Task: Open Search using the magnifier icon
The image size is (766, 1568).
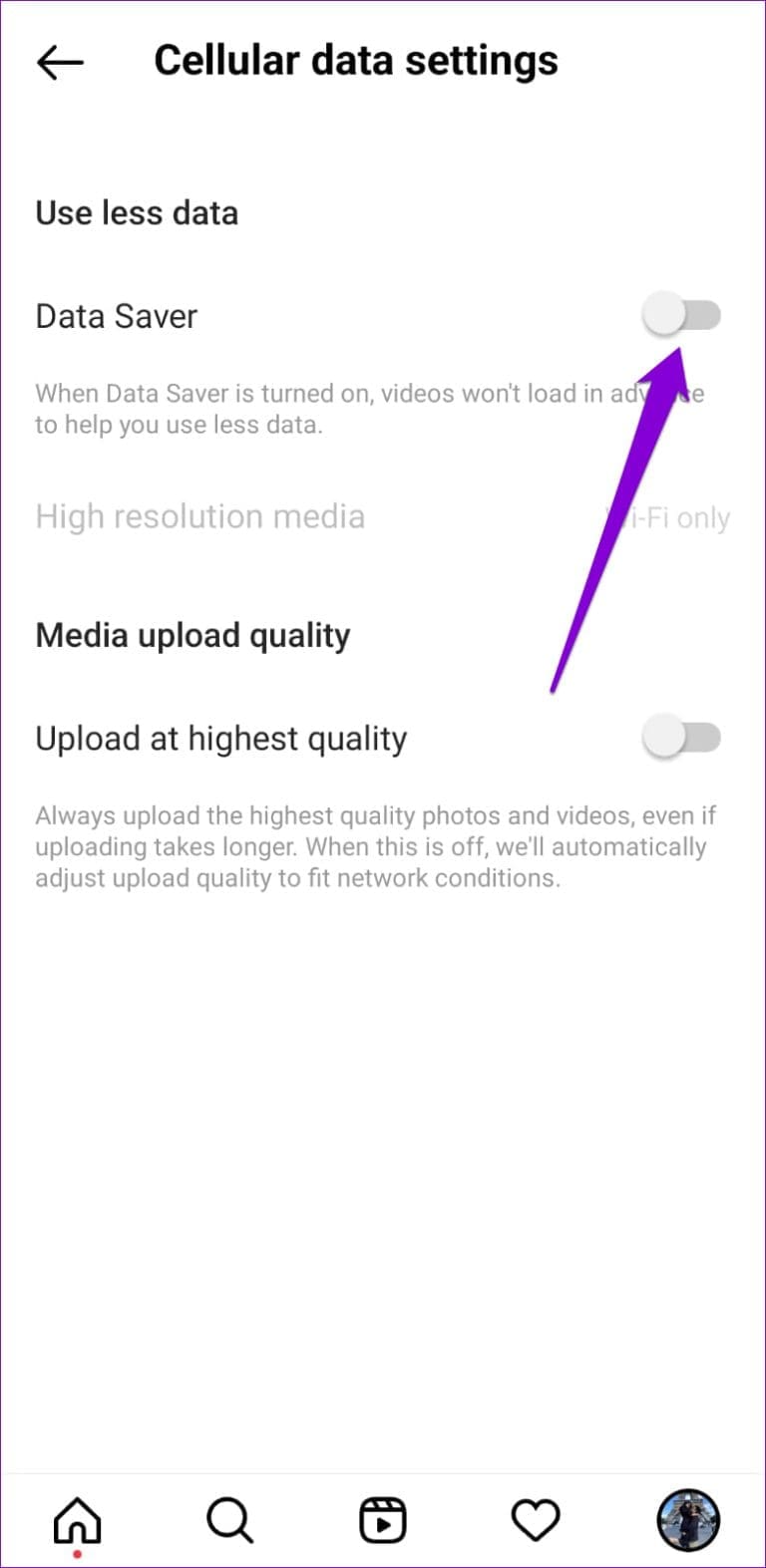Action: tap(229, 1519)
